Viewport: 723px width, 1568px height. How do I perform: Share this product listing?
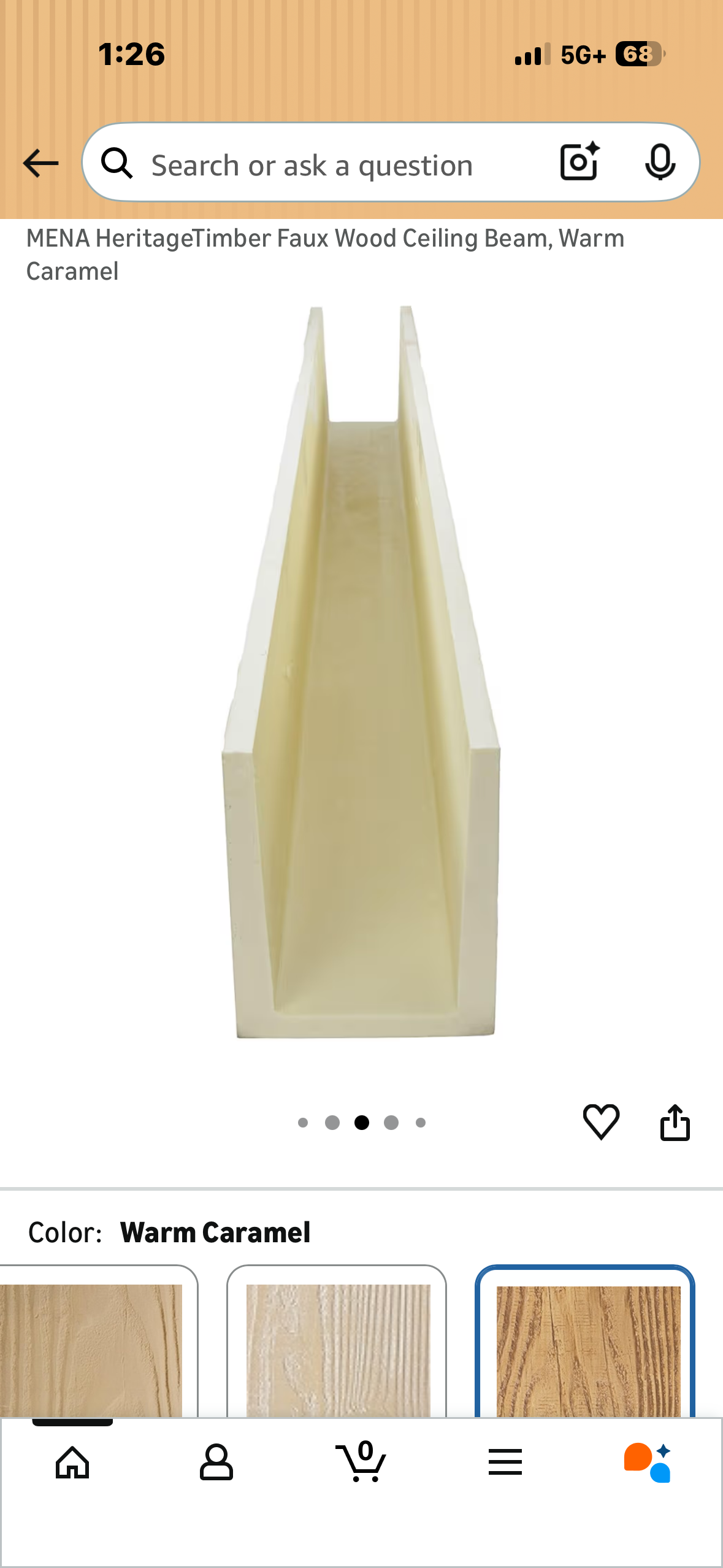[675, 1122]
